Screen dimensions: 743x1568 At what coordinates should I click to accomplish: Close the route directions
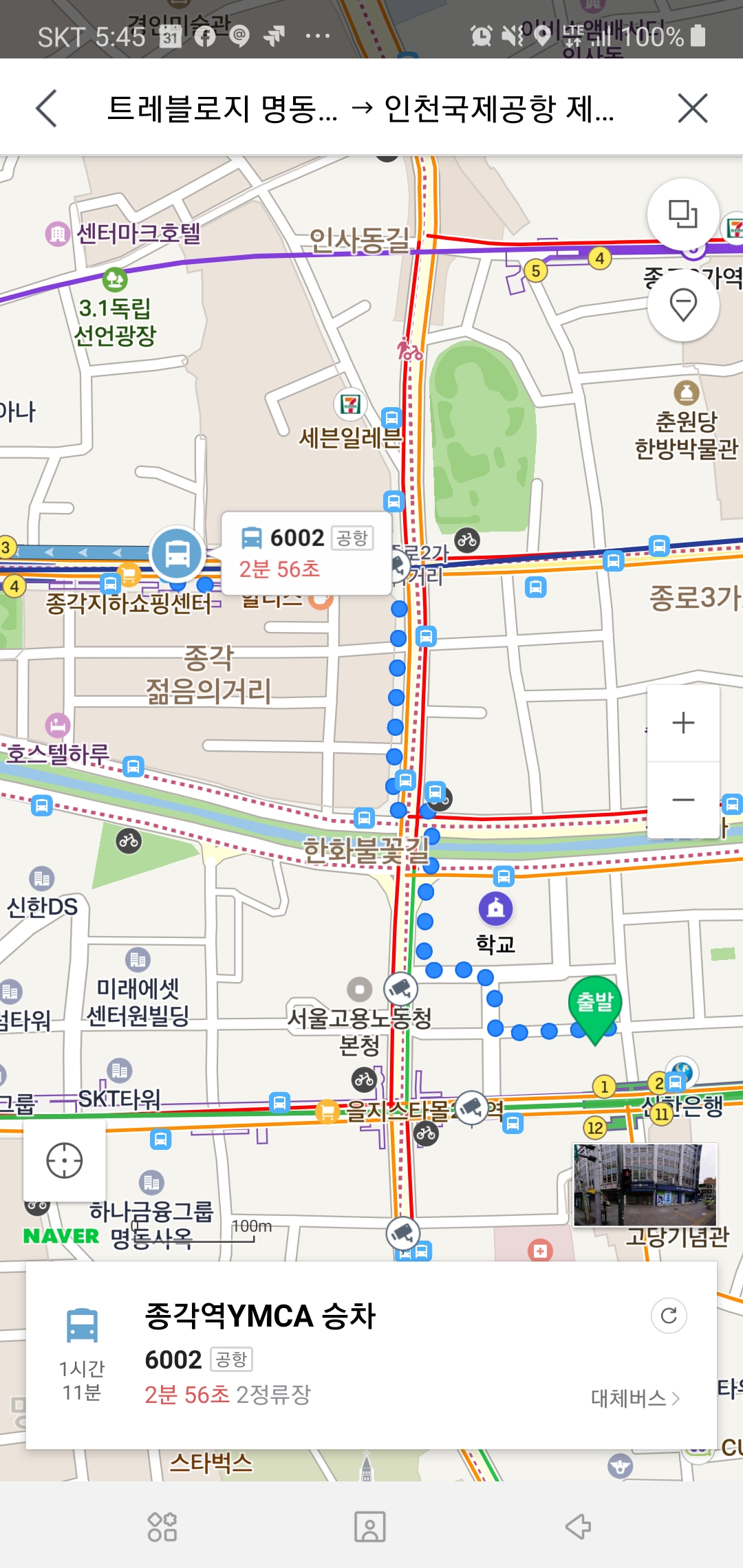point(692,109)
